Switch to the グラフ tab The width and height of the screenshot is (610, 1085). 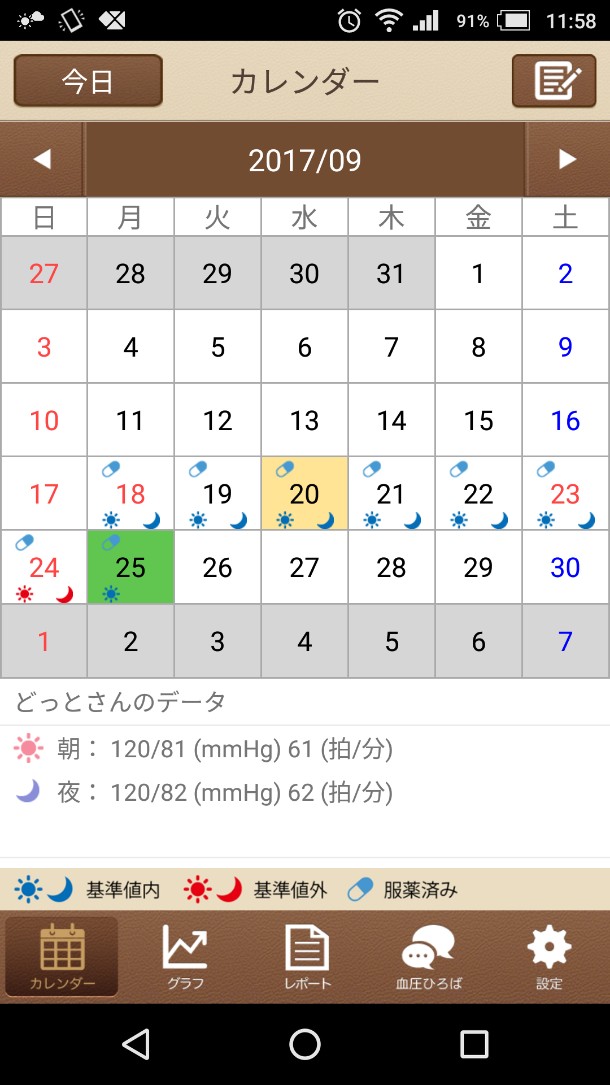click(185, 957)
